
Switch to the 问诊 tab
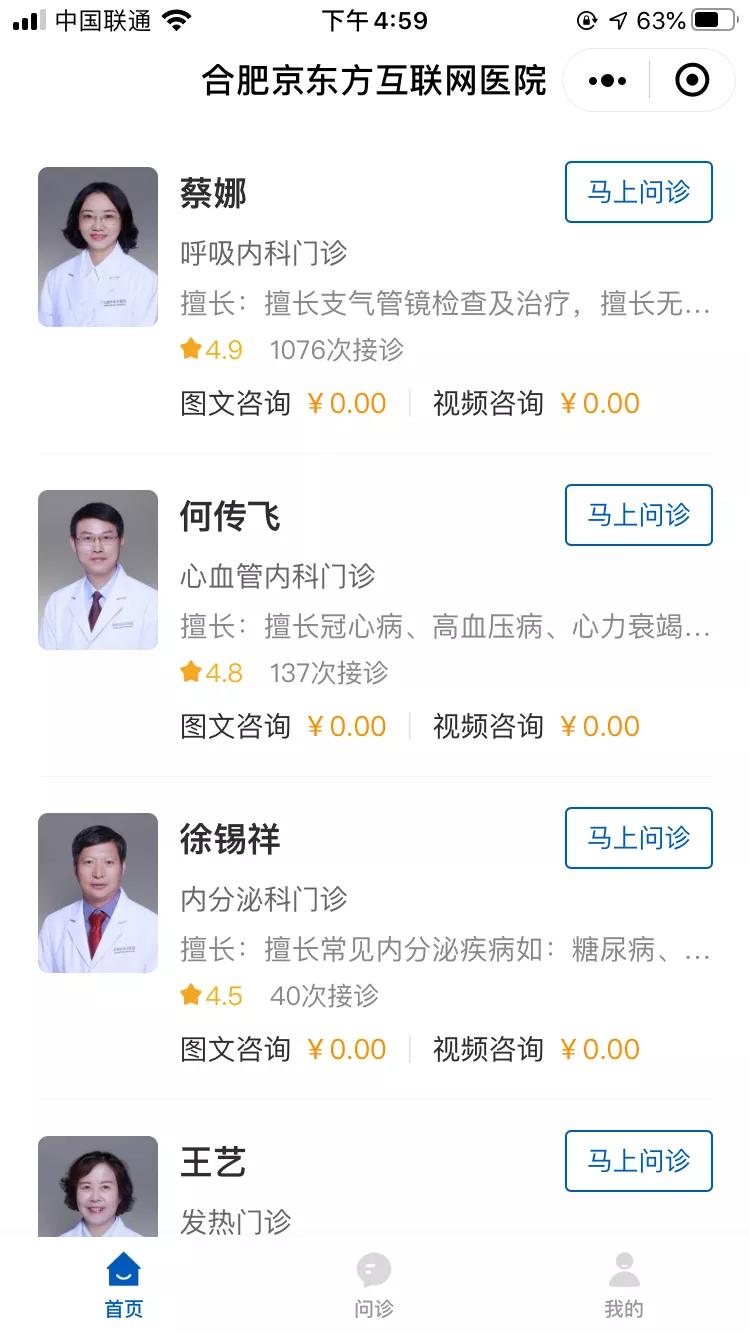374,1285
